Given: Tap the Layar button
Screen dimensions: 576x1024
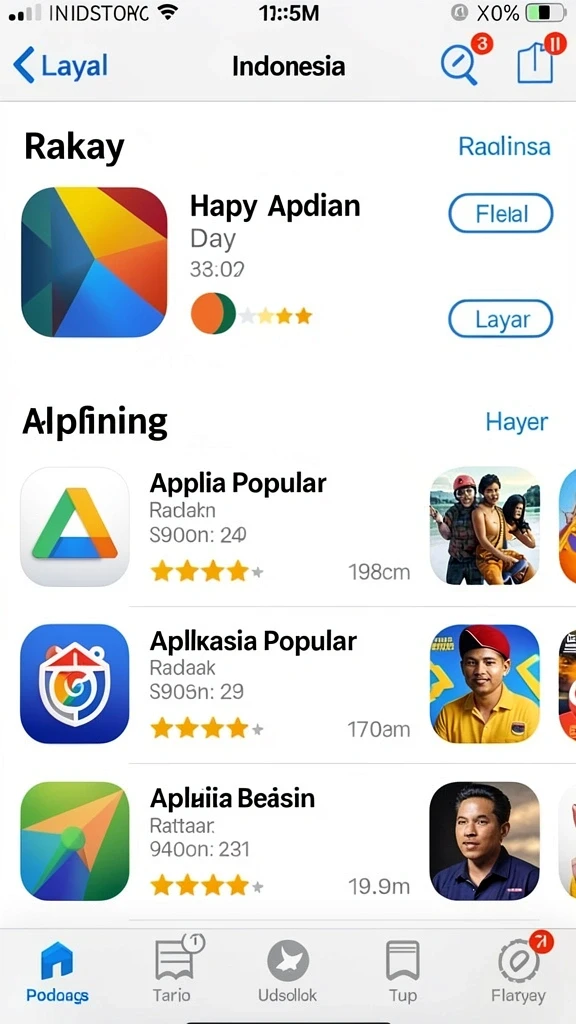Looking at the screenshot, I should [x=501, y=319].
